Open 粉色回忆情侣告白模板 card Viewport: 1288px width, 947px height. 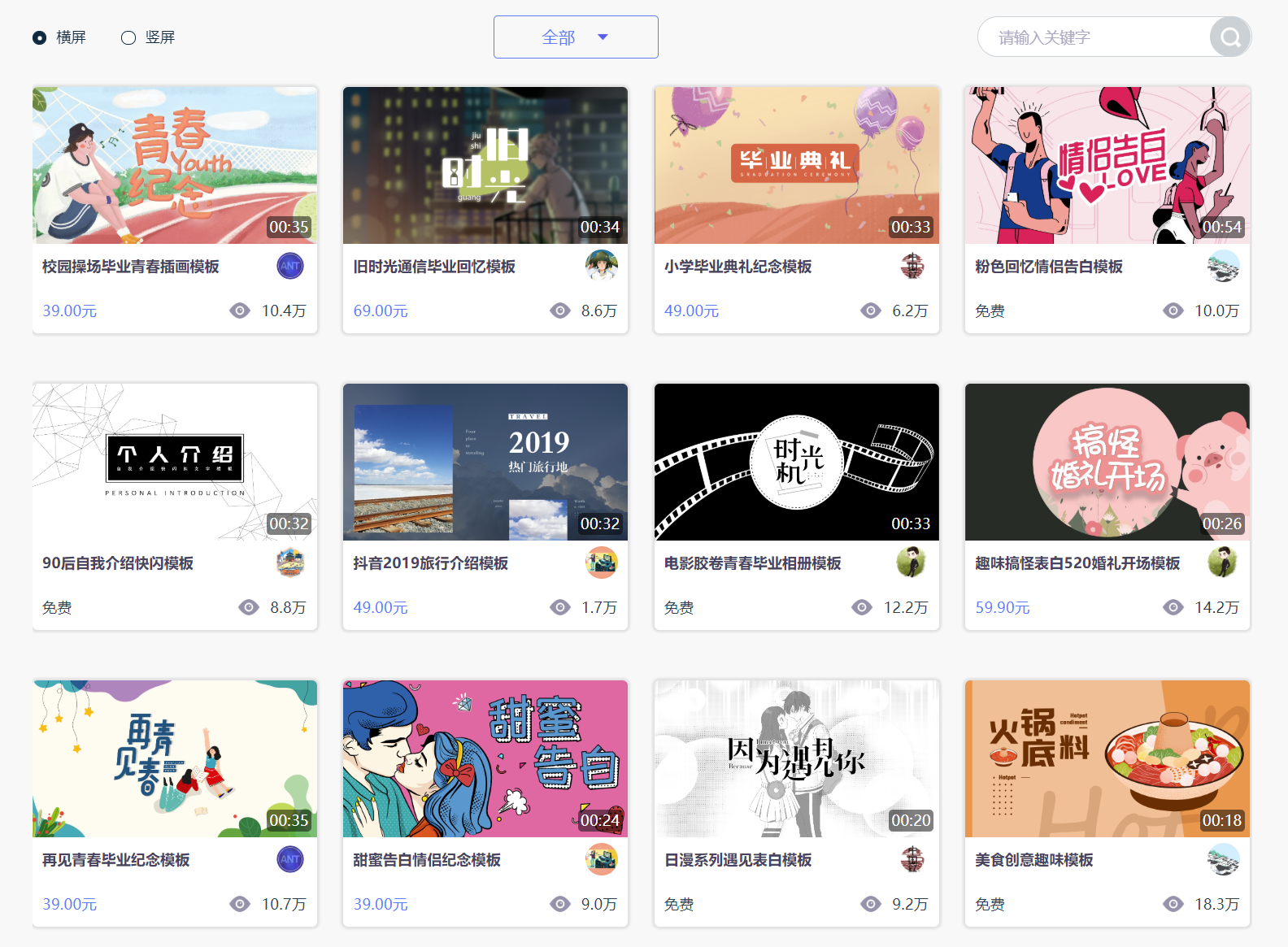click(x=1107, y=166)
